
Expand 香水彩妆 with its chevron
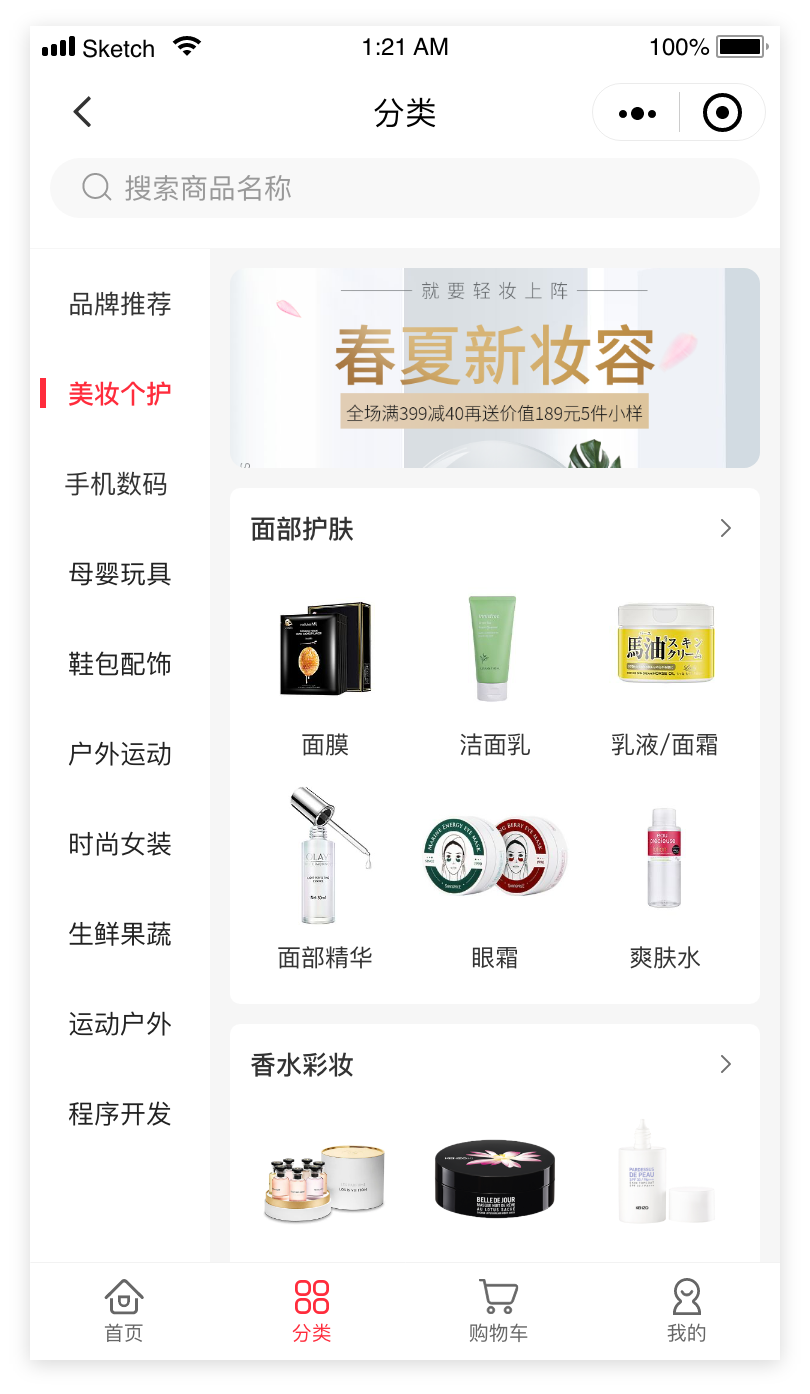click(x=726, y=1064)
